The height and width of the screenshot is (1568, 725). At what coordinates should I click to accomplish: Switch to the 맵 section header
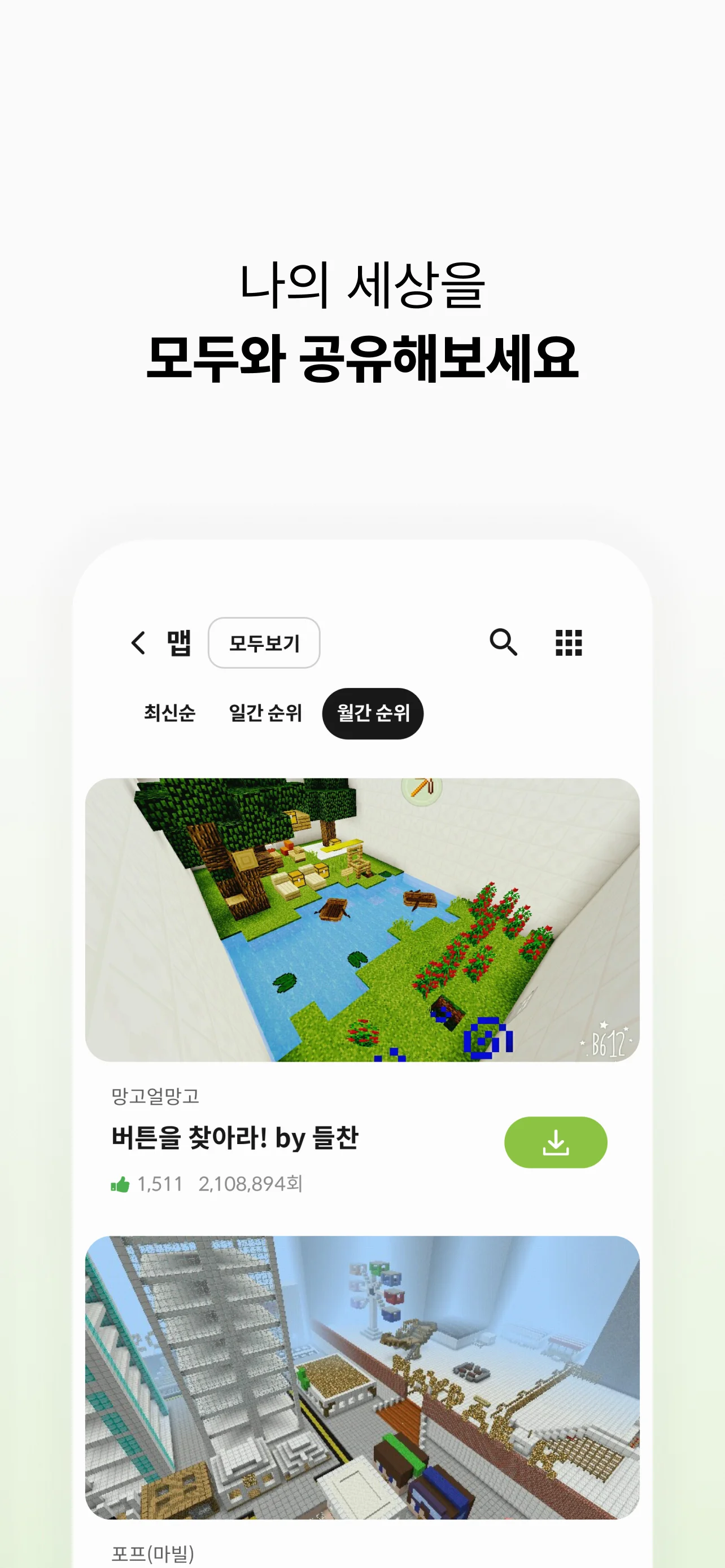point(179,643)
